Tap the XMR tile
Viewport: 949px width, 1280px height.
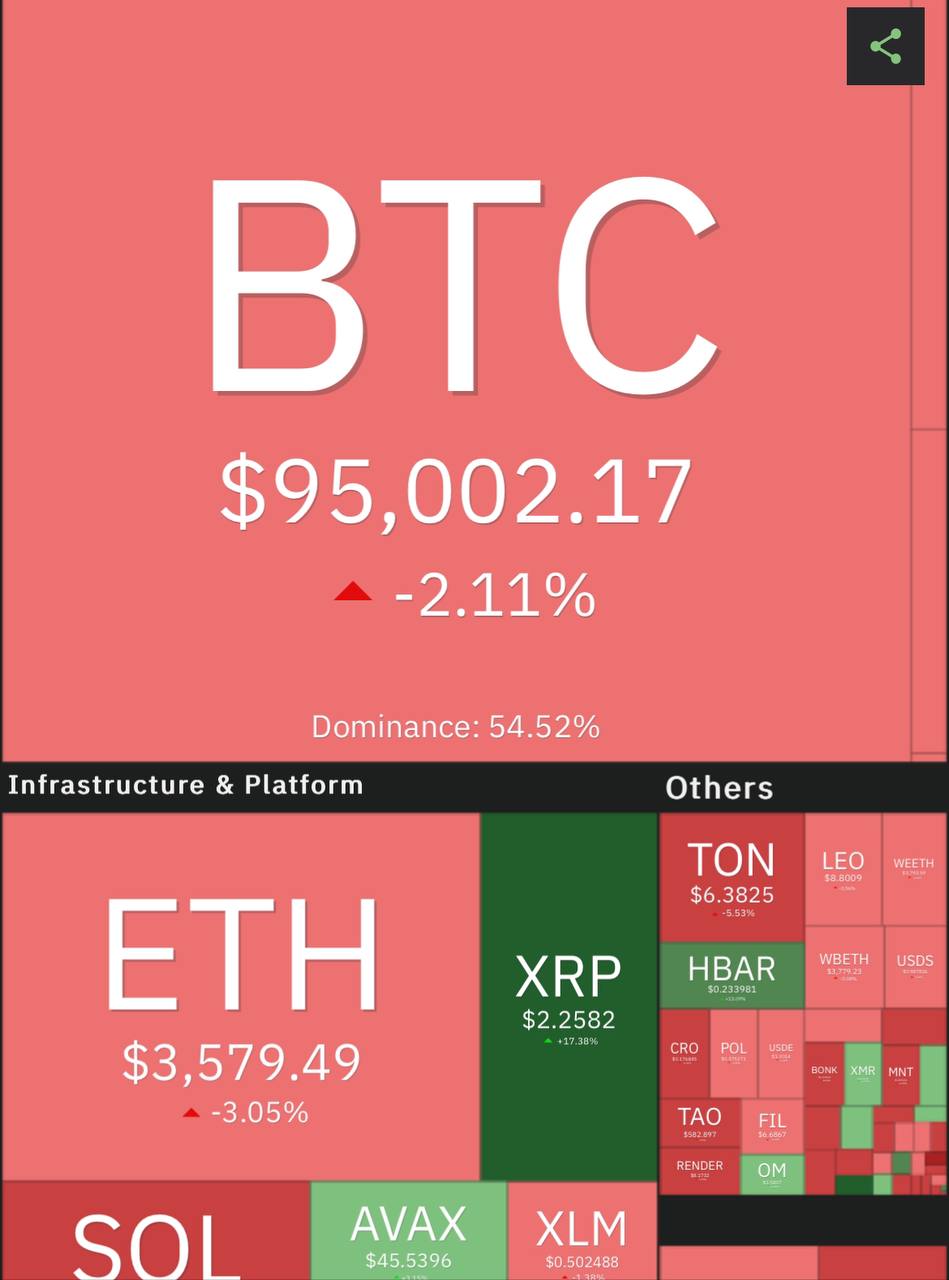tap(862, 1073)
